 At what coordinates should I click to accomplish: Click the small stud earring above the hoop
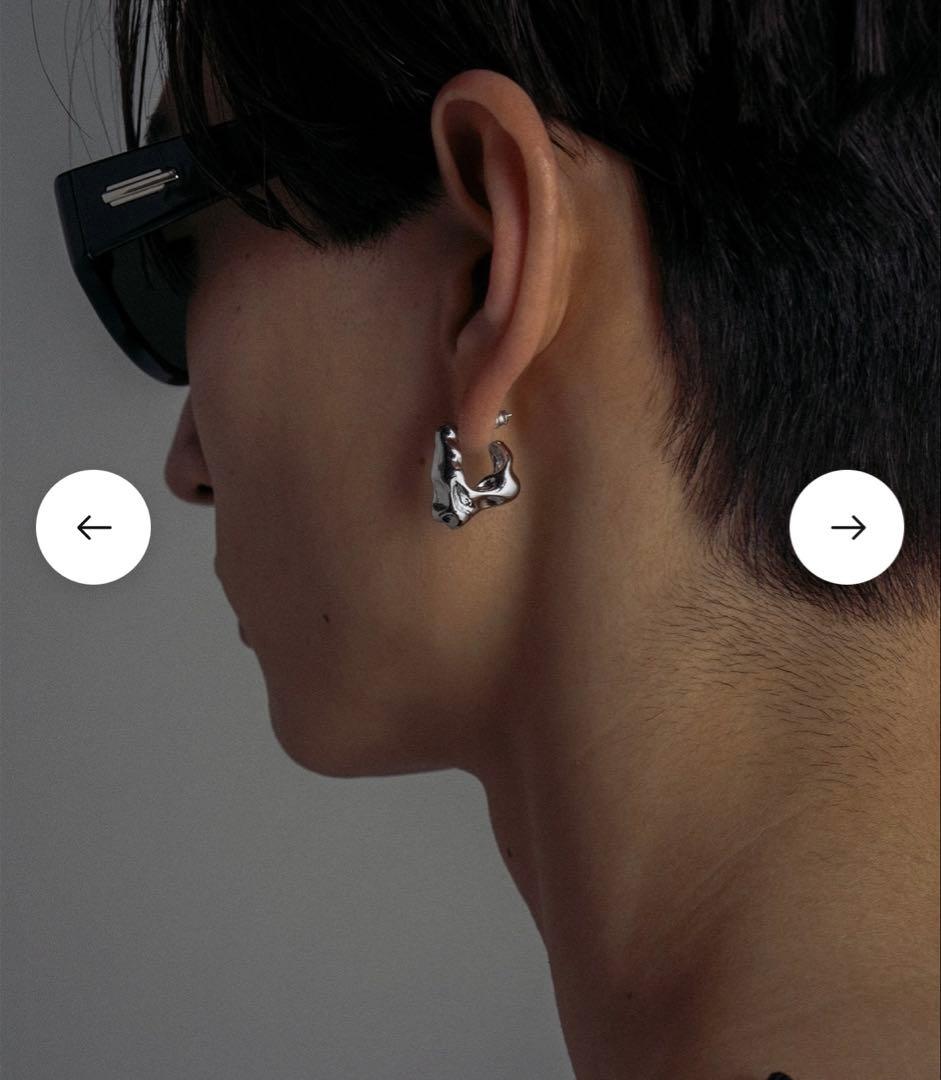501,420
